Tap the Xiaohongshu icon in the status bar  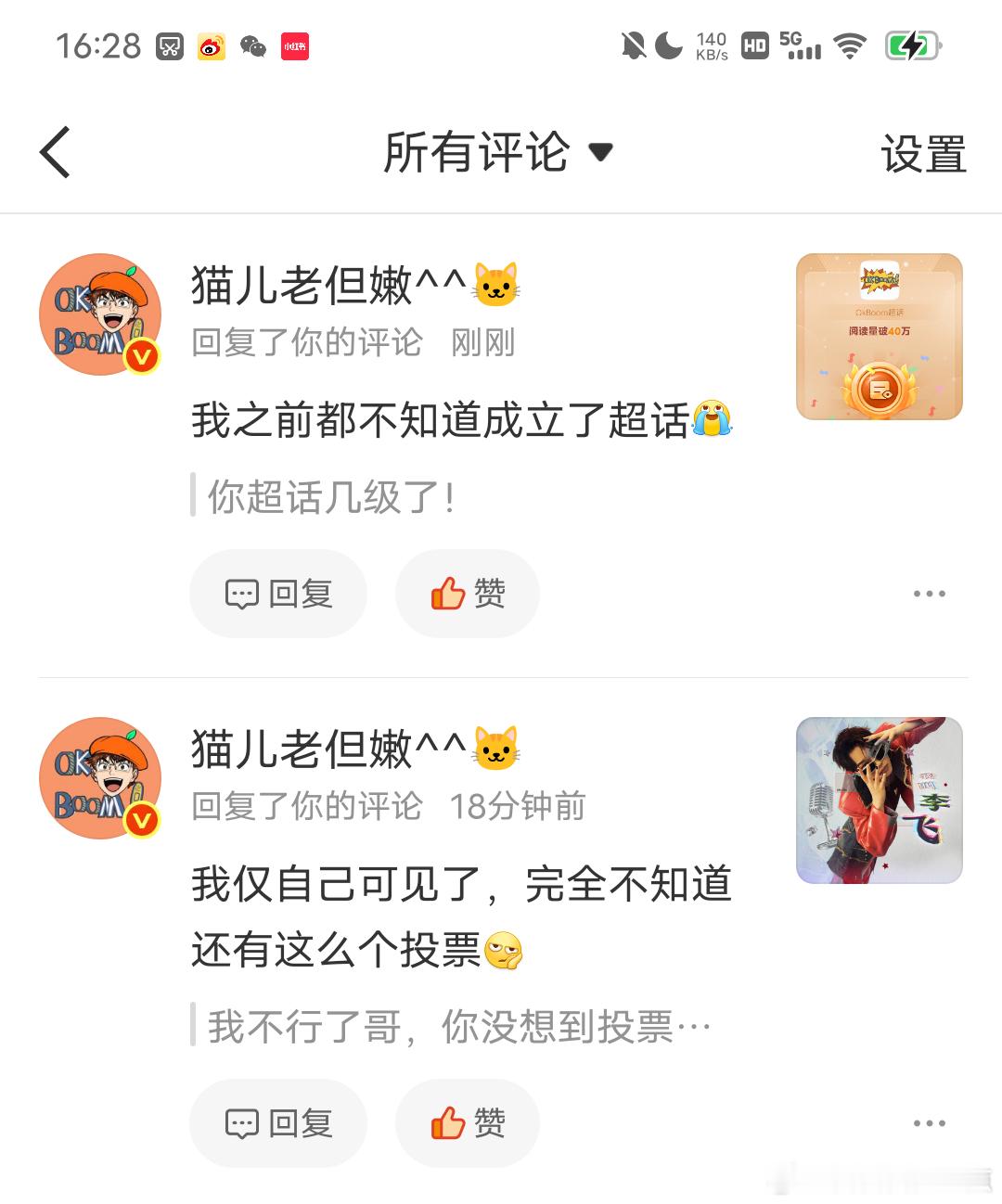click(x=295, y=45)
